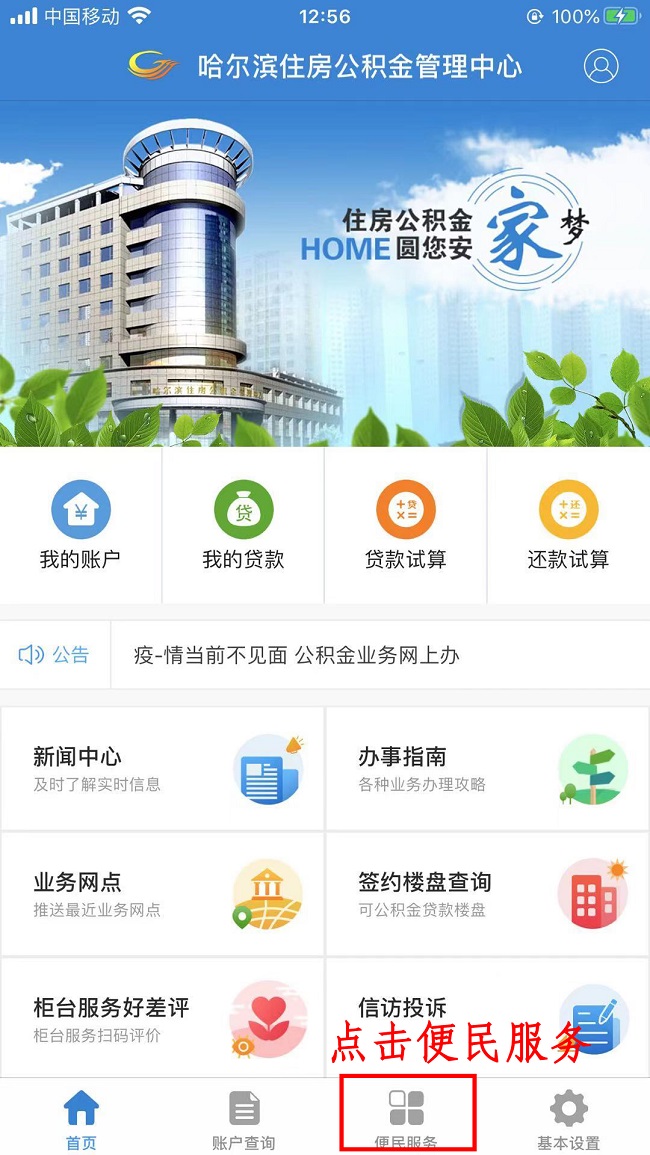Open 还款试算 repayment calculator

click(x=568, y=525)
